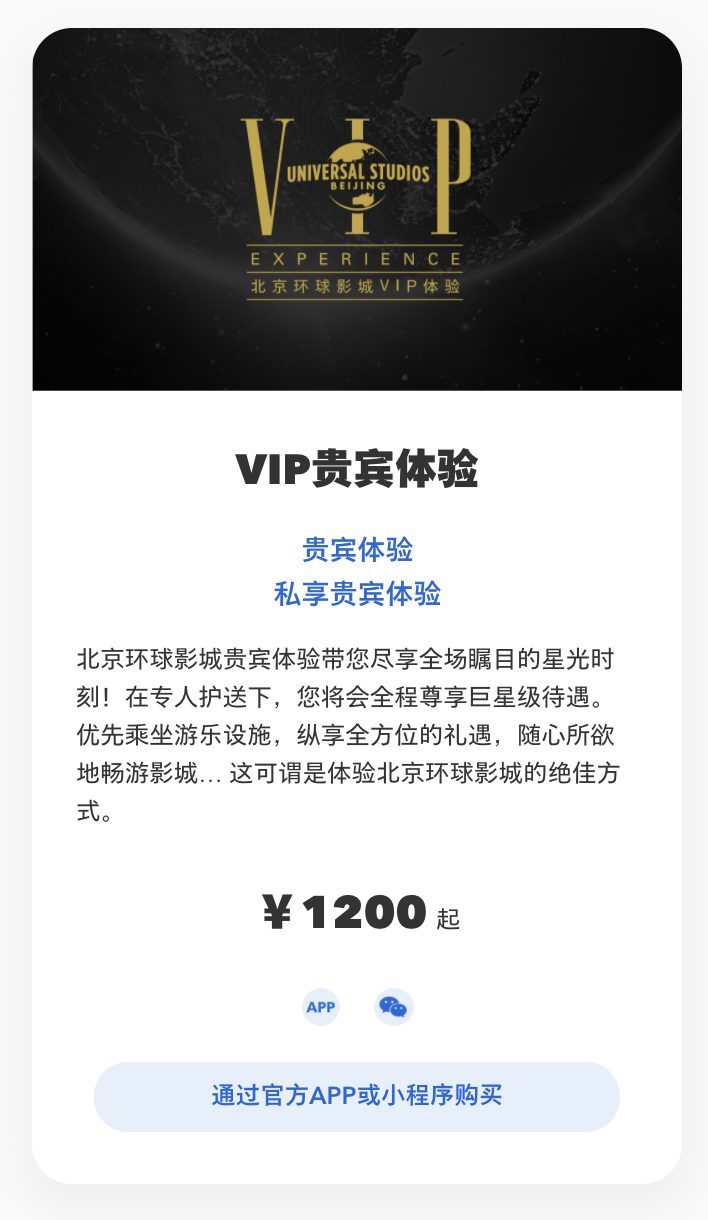Image resolution: width=708 pixels, height=1220 pixels.
Task: Tap the WeChat mini program icon
Action: [394, 1007]
